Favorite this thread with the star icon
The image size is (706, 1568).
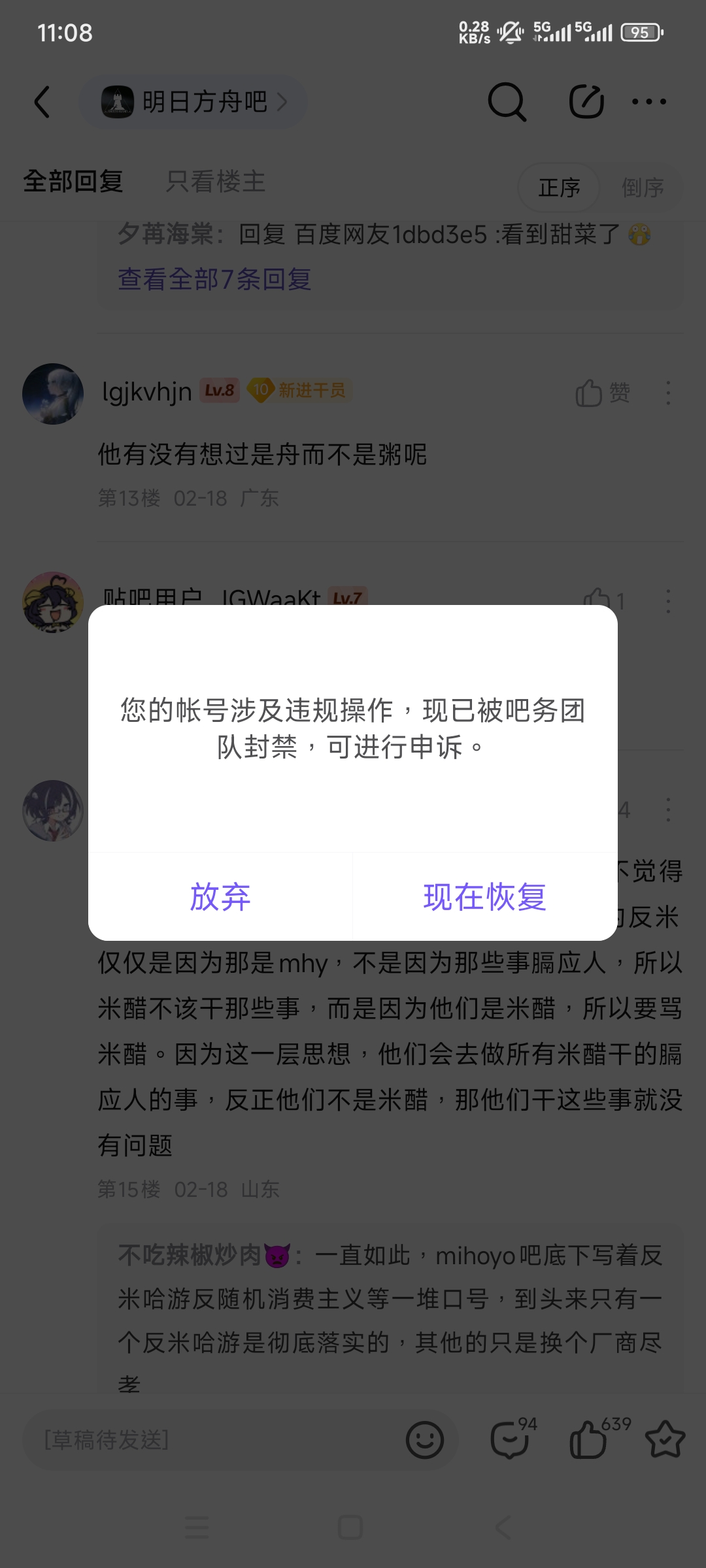coord(665,1439)
